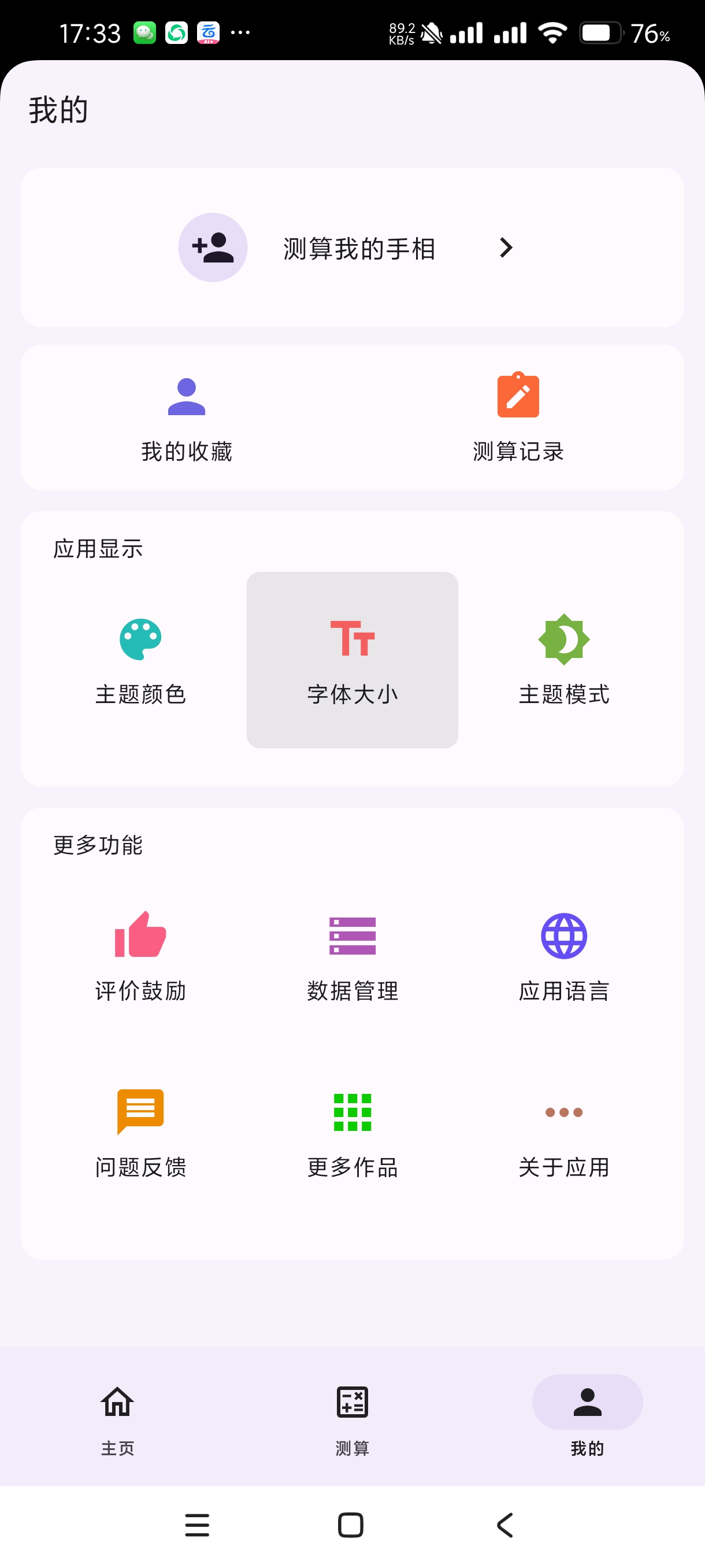
Task: Tap the 应用显示 section header
Action: pyautogui.click(x=98, y=547)
